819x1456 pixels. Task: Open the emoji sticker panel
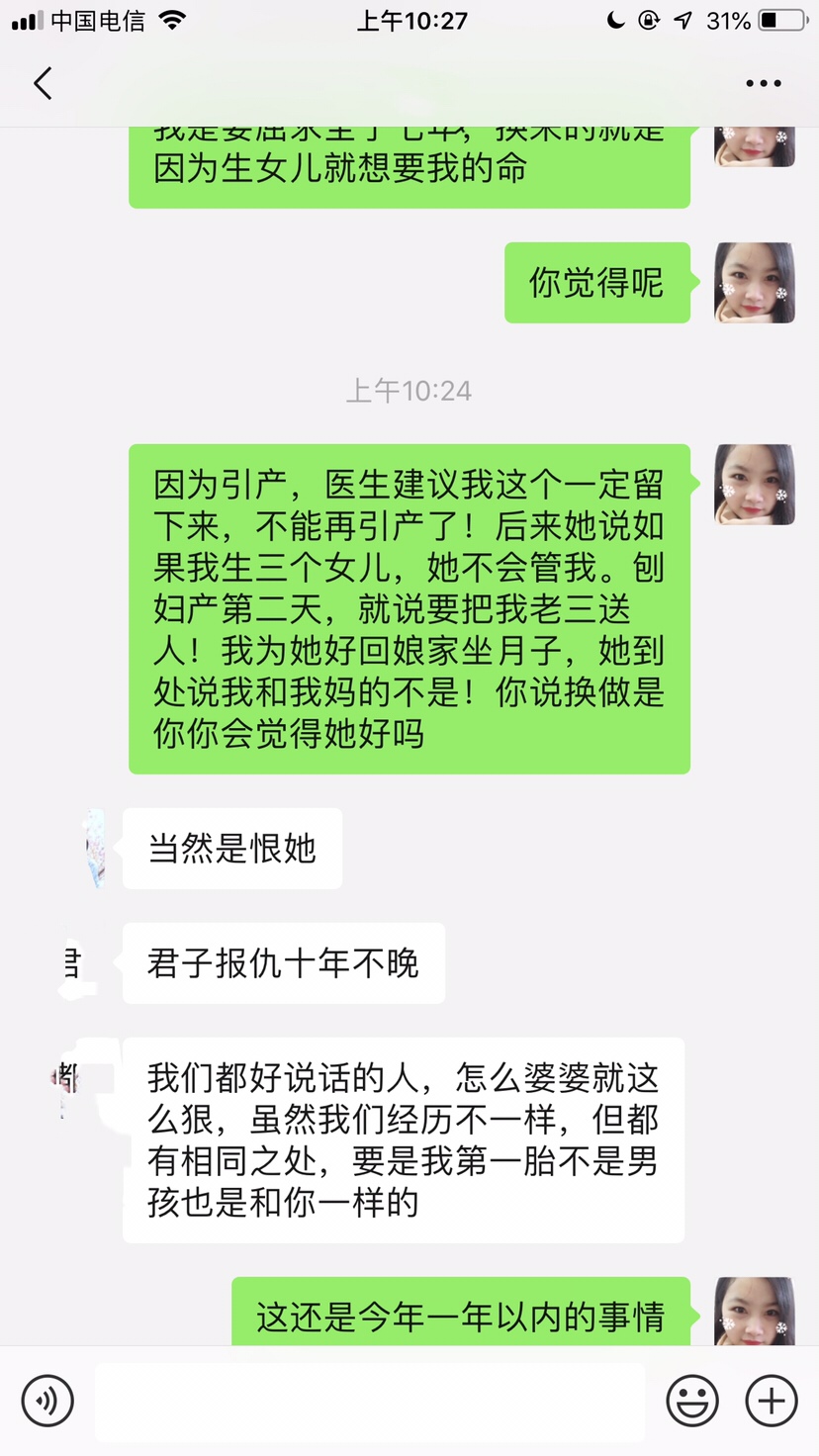point(692,1401)
